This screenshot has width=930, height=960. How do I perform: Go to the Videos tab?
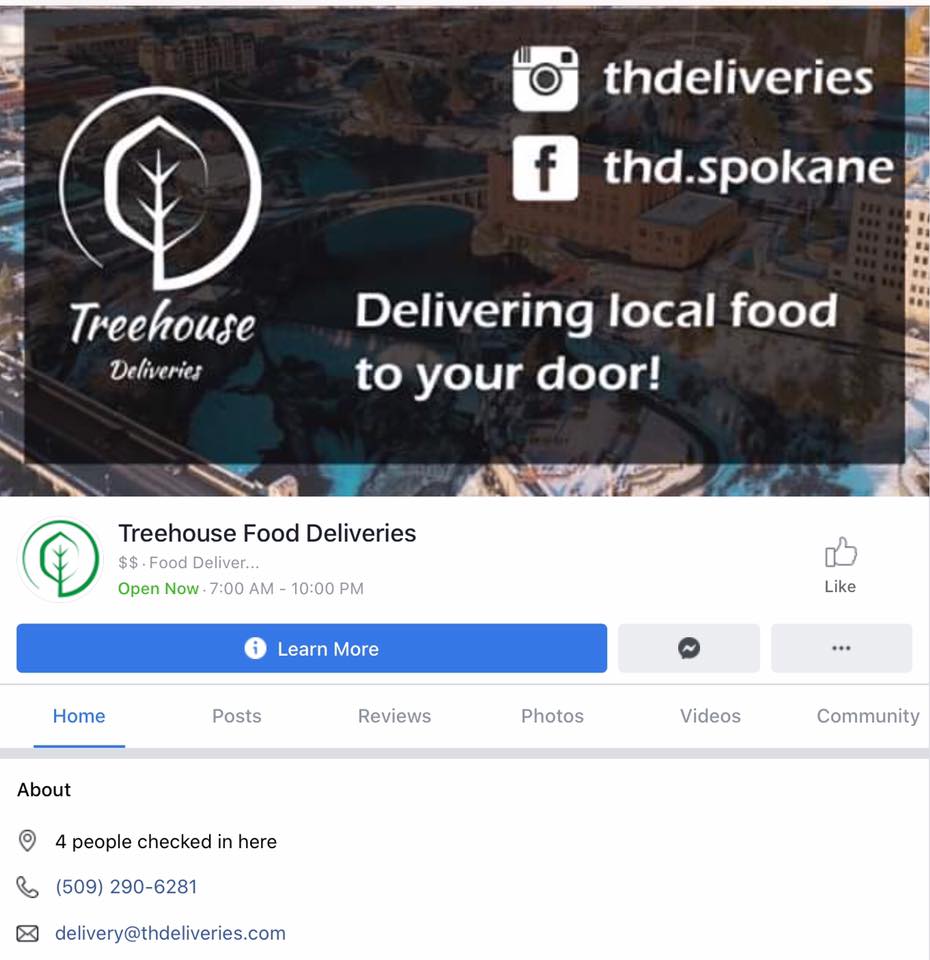[x=710, y=716]
